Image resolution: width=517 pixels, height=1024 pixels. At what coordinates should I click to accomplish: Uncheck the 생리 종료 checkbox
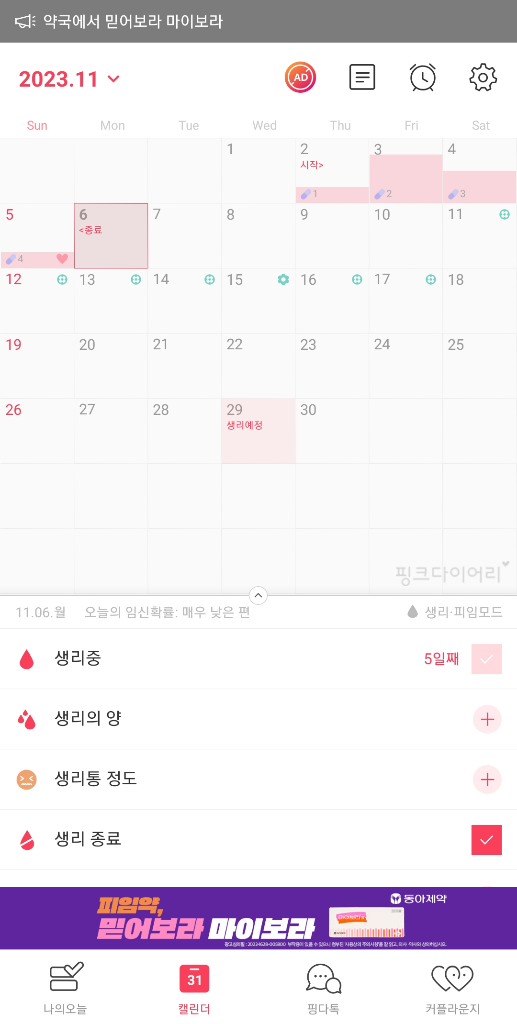(x=486, y=840)
